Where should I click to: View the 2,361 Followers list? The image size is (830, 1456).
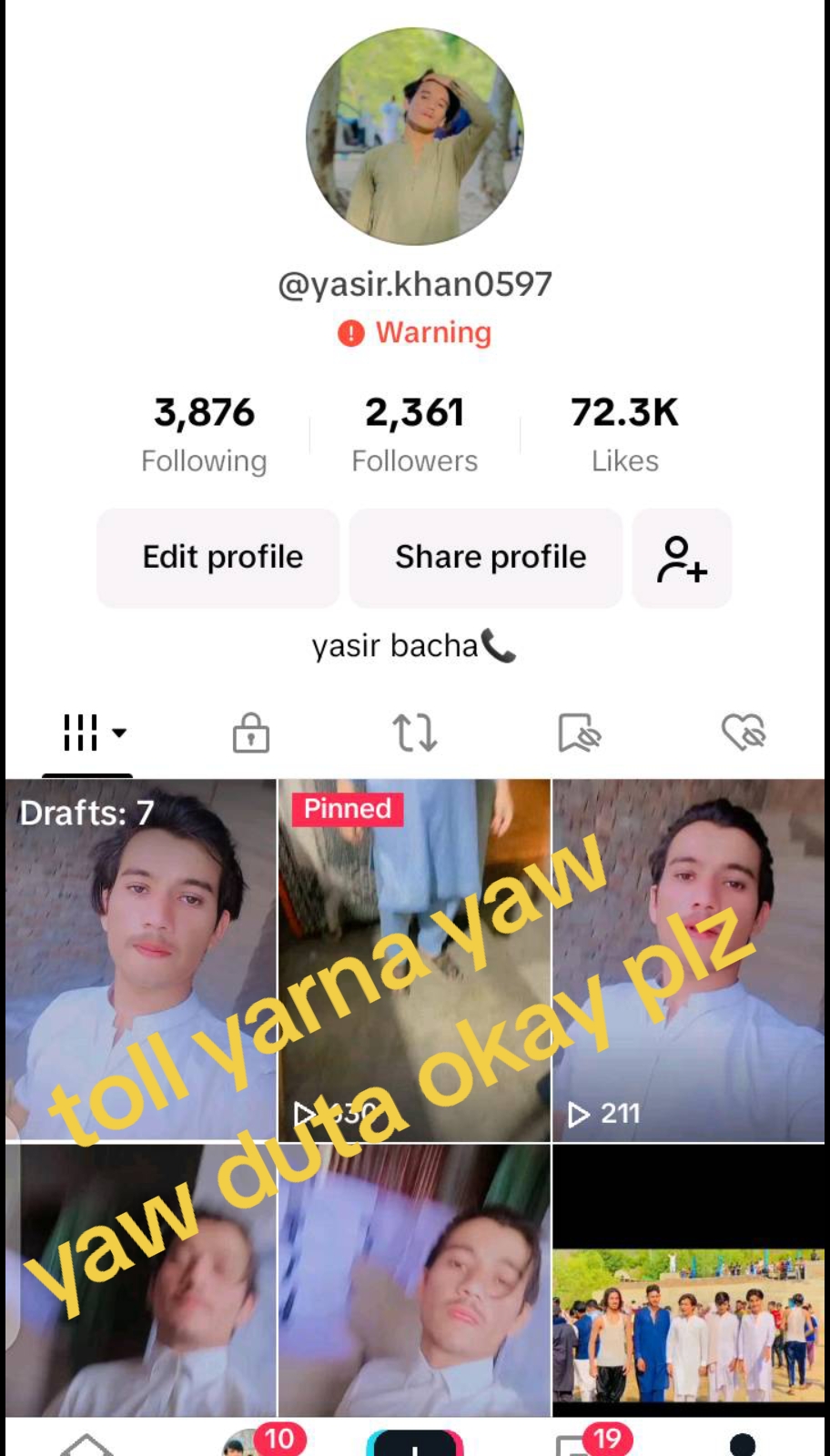[414, 435]
